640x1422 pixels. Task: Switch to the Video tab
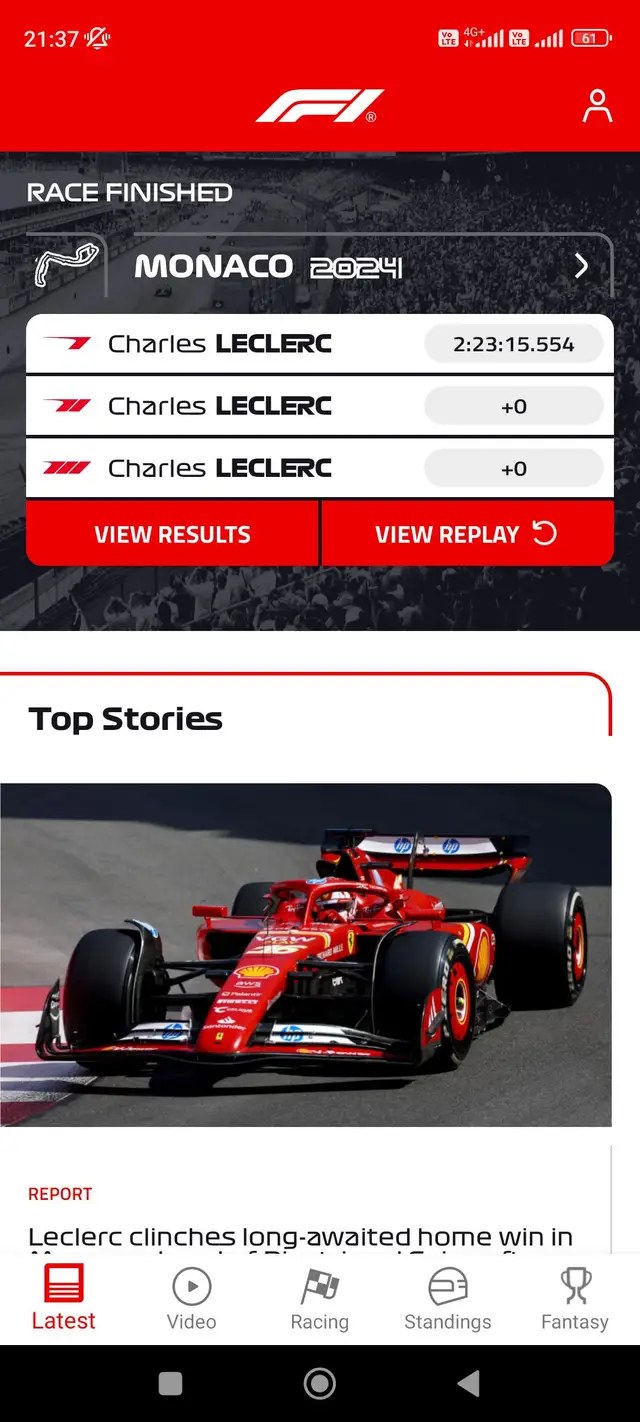tap(191, 1298)
